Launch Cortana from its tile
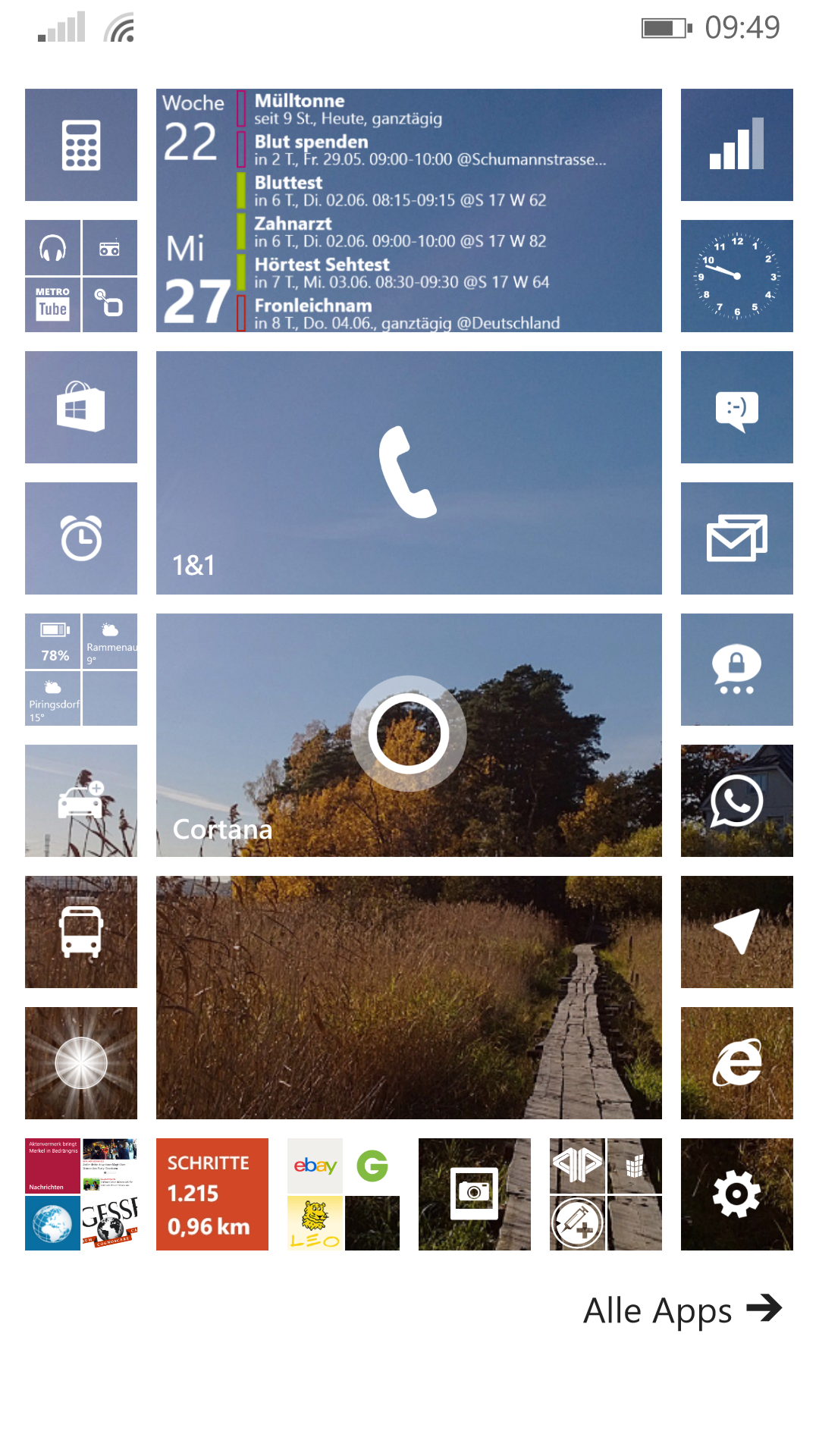Screen dimensions: 819x1456 tap(409, 735)
